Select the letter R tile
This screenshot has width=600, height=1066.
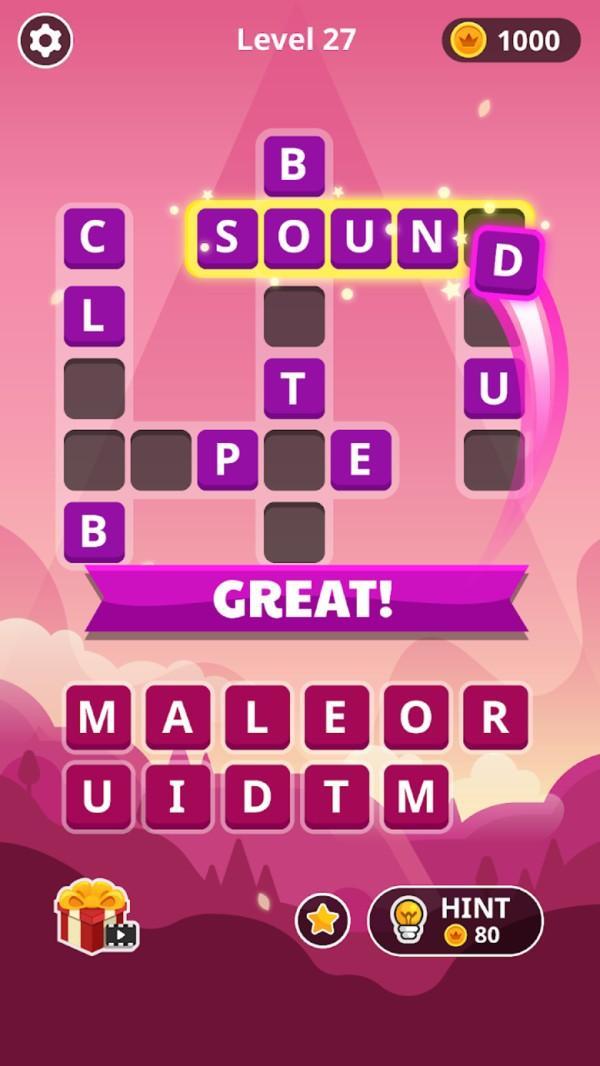(495, 718)
